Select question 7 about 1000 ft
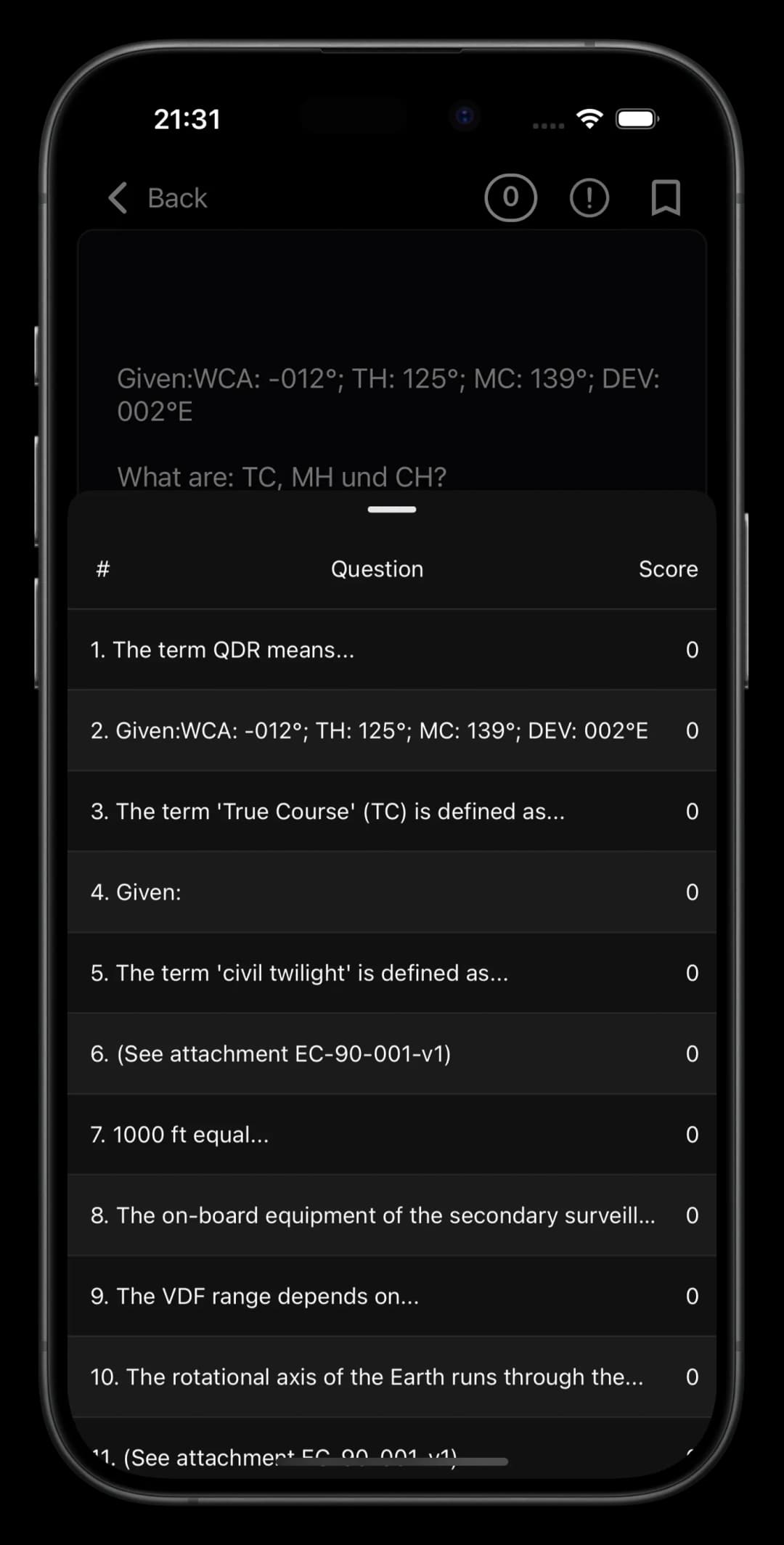The width and height of the screenshot is (784, 1545). point(391,1135)
